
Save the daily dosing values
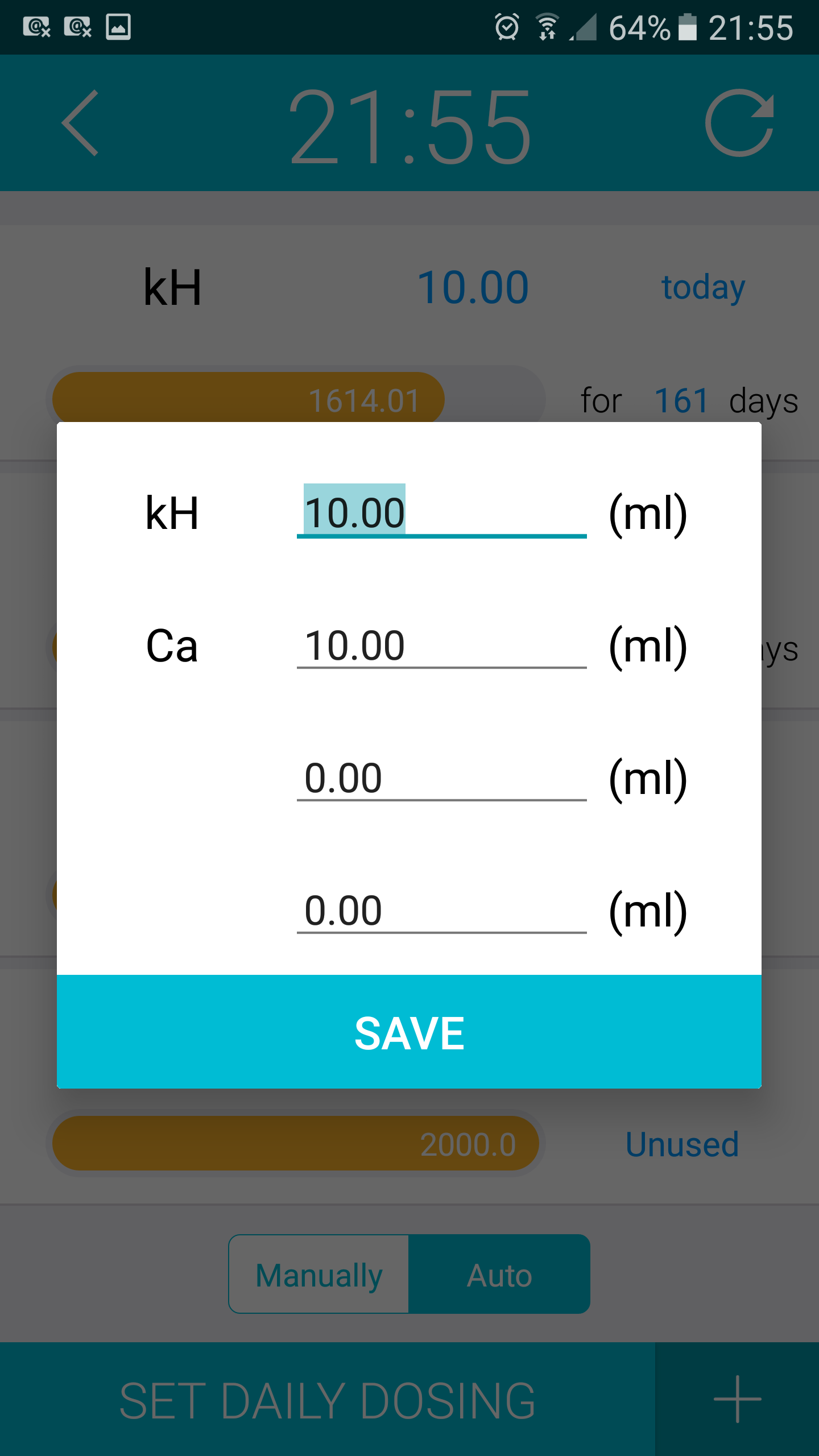click(x=409, y=1032)
